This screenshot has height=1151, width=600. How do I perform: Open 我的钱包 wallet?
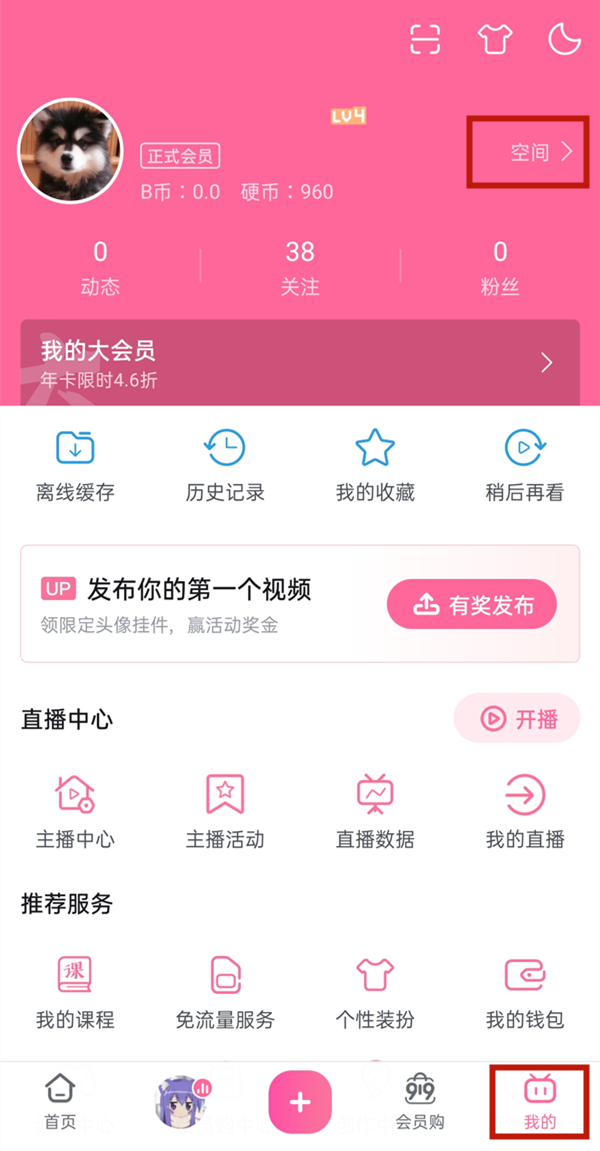pos(525,990)
